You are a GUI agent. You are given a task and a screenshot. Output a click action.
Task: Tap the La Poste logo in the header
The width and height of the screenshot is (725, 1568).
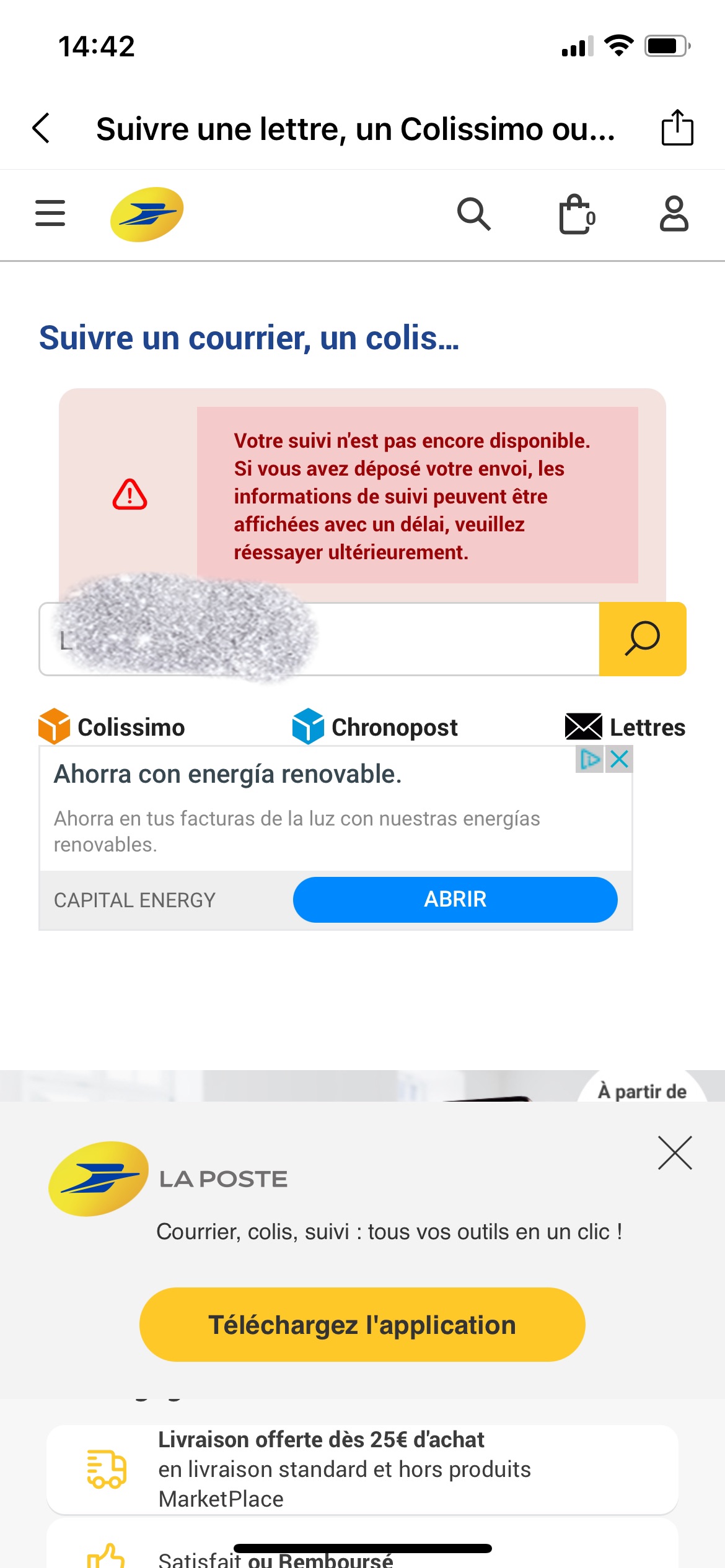tap(147, 214)
